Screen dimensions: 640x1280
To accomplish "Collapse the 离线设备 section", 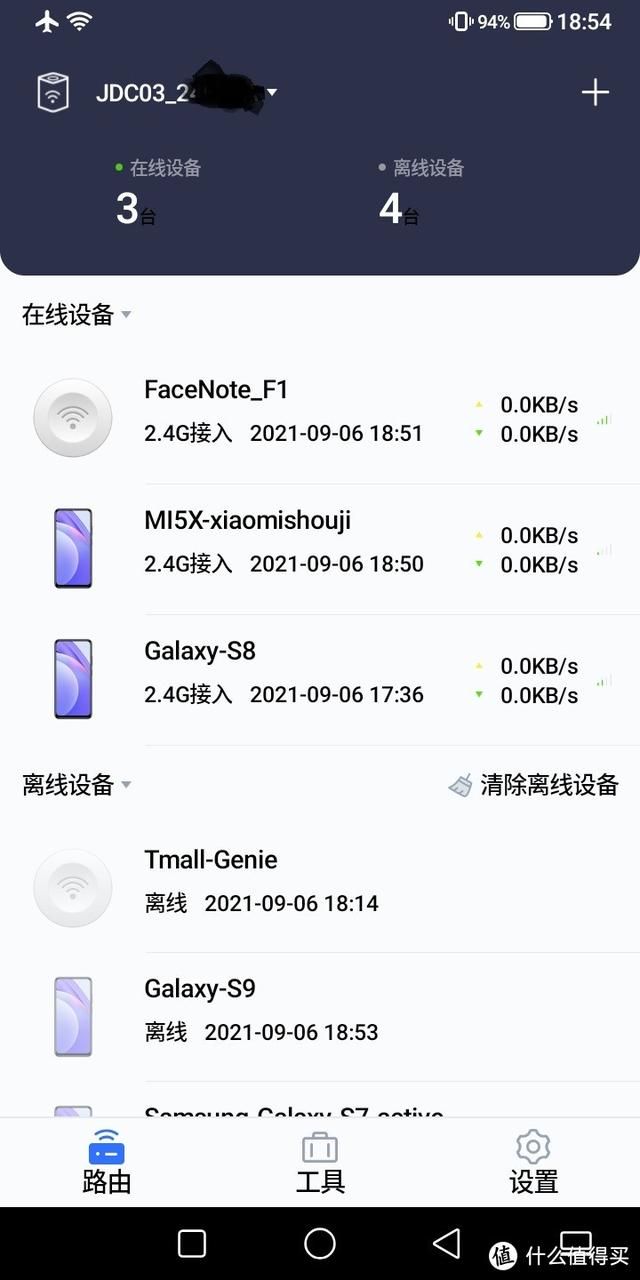I will coord(77,785).
